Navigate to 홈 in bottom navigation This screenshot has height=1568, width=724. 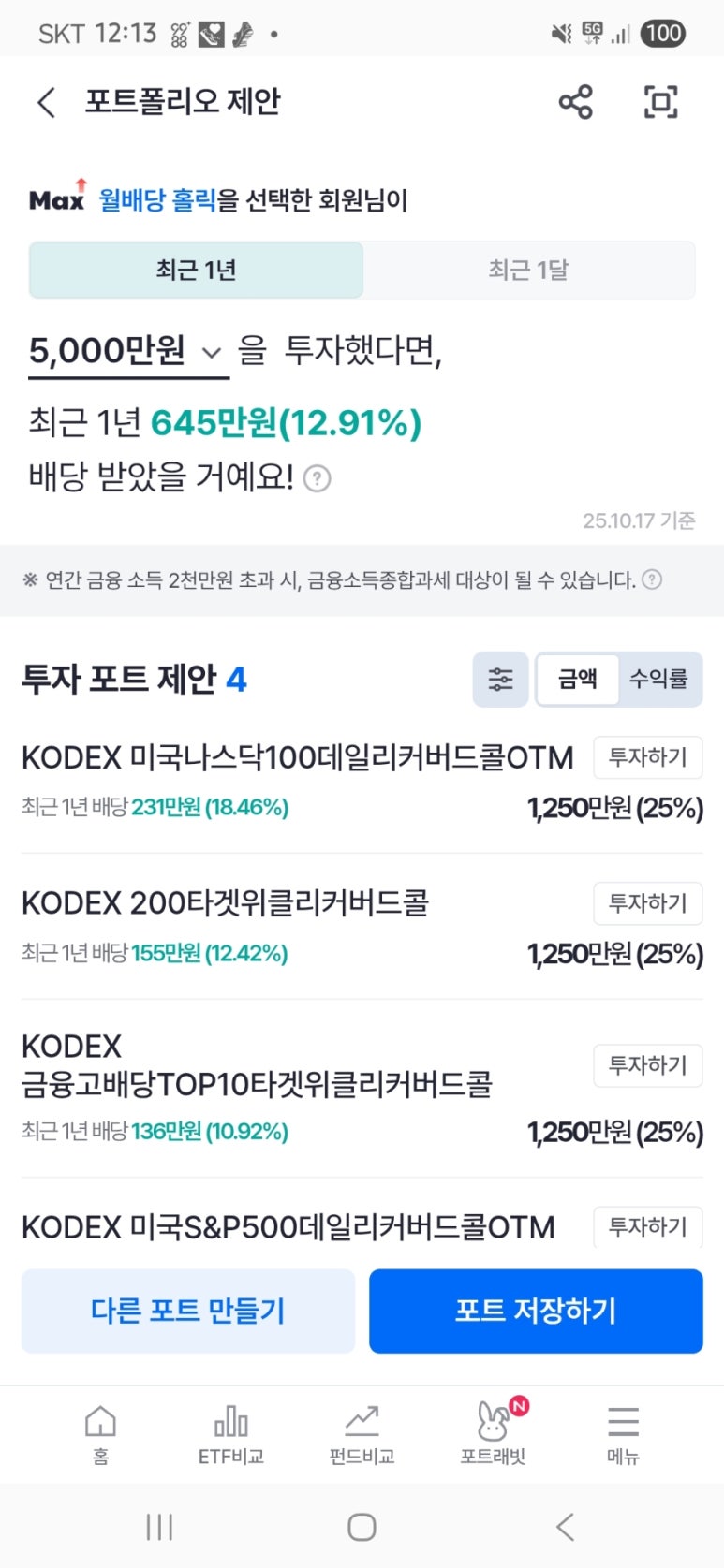(99, 1432)
